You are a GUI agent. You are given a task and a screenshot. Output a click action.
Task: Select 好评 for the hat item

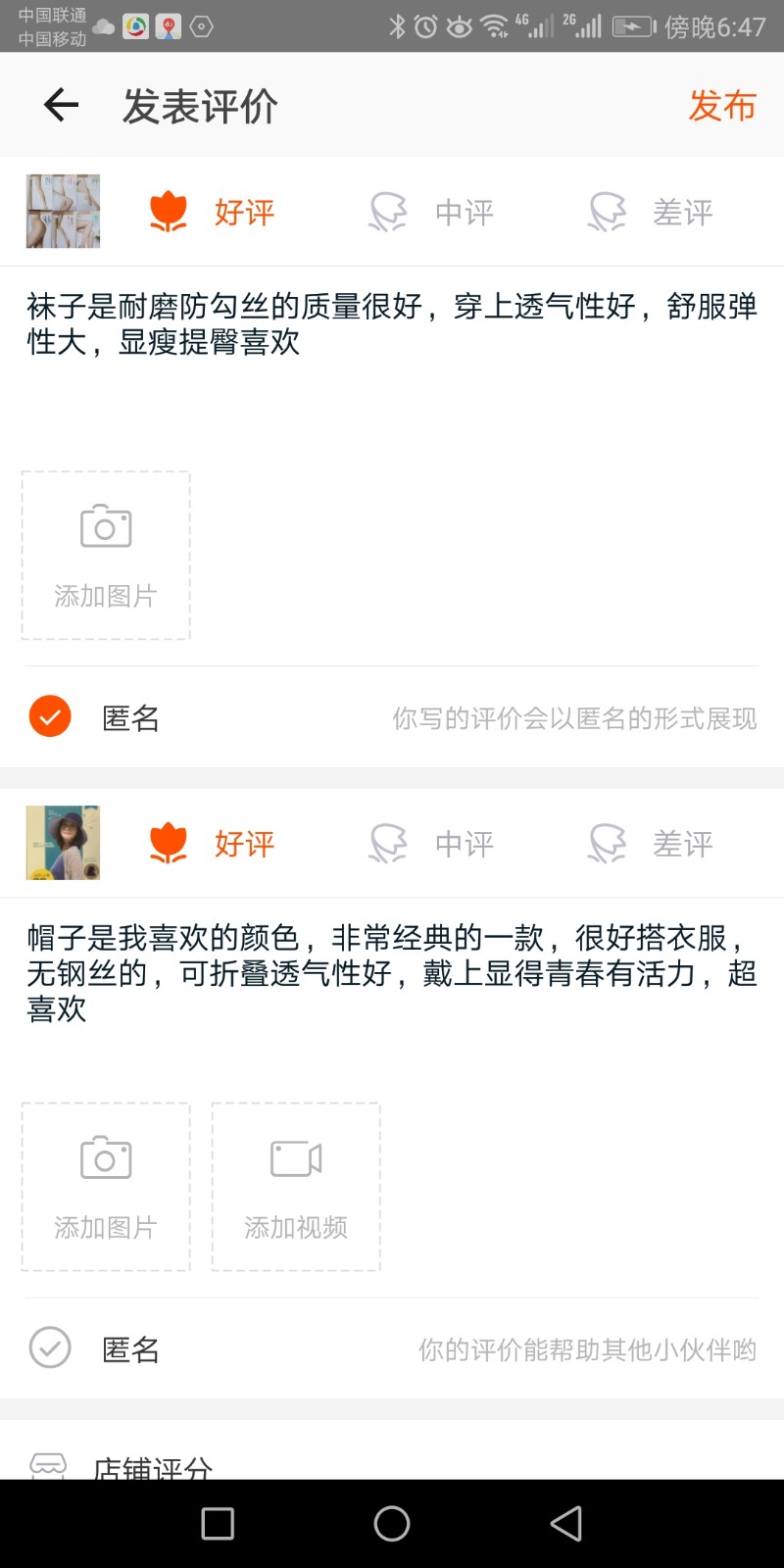pos(212,844)
